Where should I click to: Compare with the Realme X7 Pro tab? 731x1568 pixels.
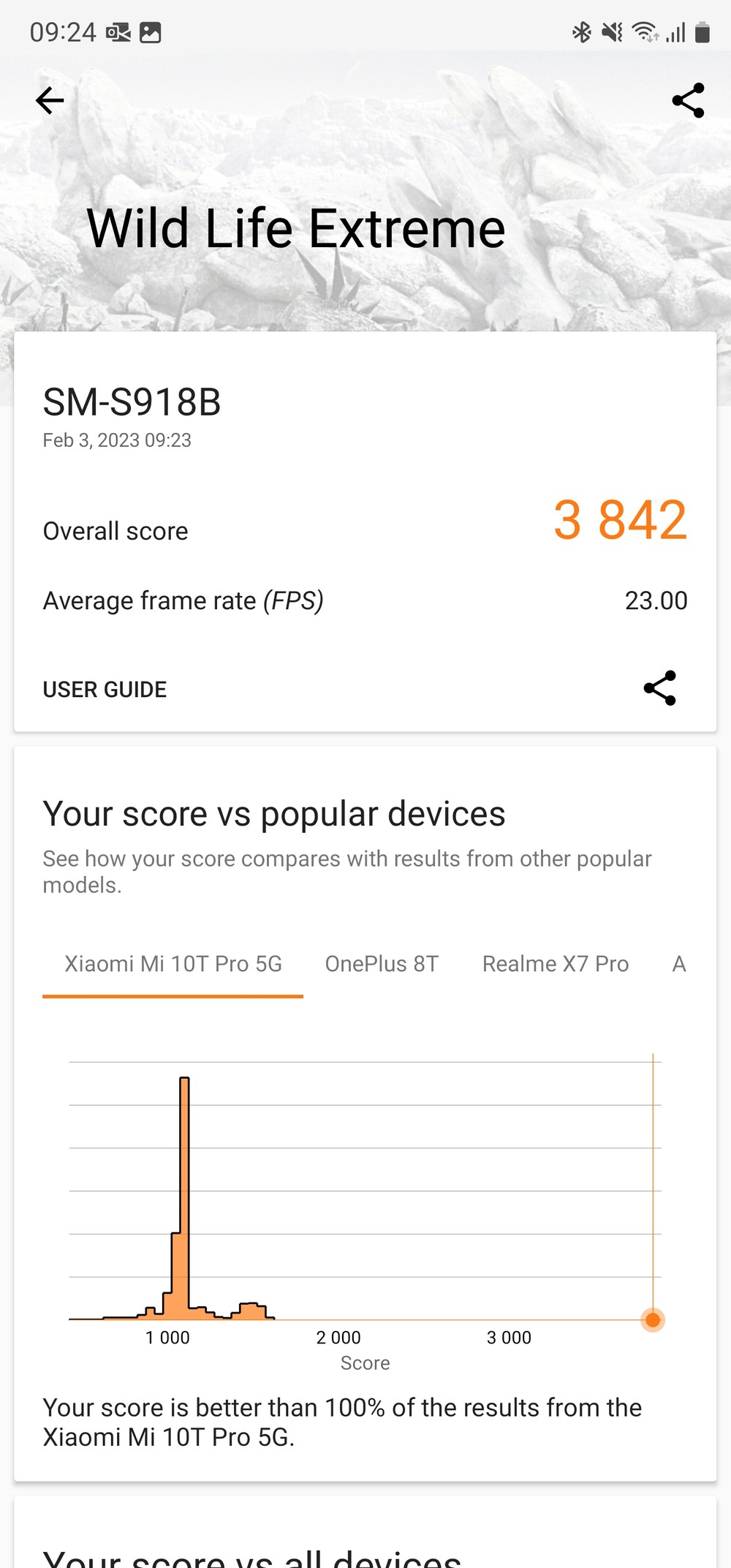(x=555, y=964)
